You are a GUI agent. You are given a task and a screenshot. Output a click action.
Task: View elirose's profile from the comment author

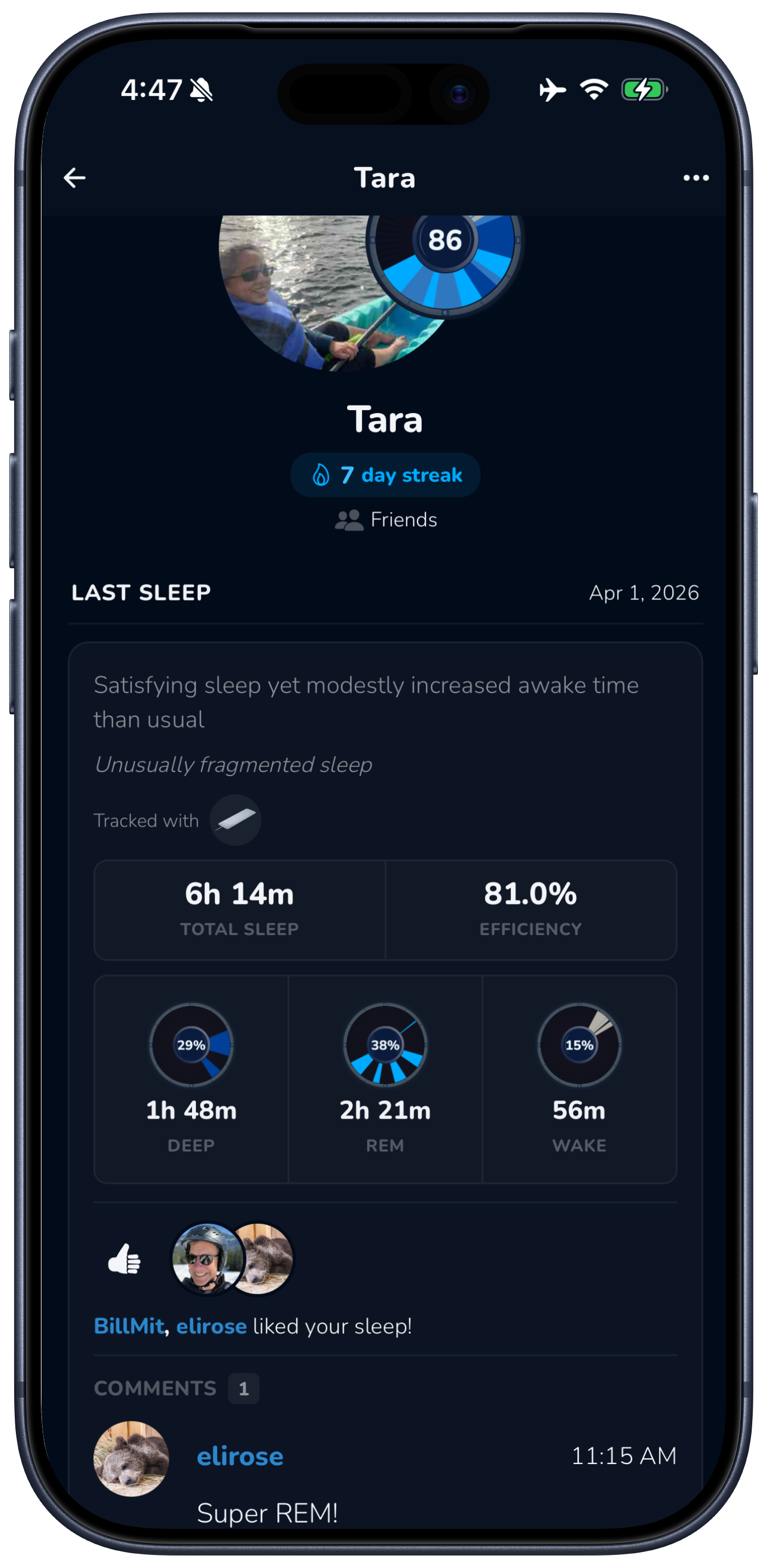[x=240, y=1456]
